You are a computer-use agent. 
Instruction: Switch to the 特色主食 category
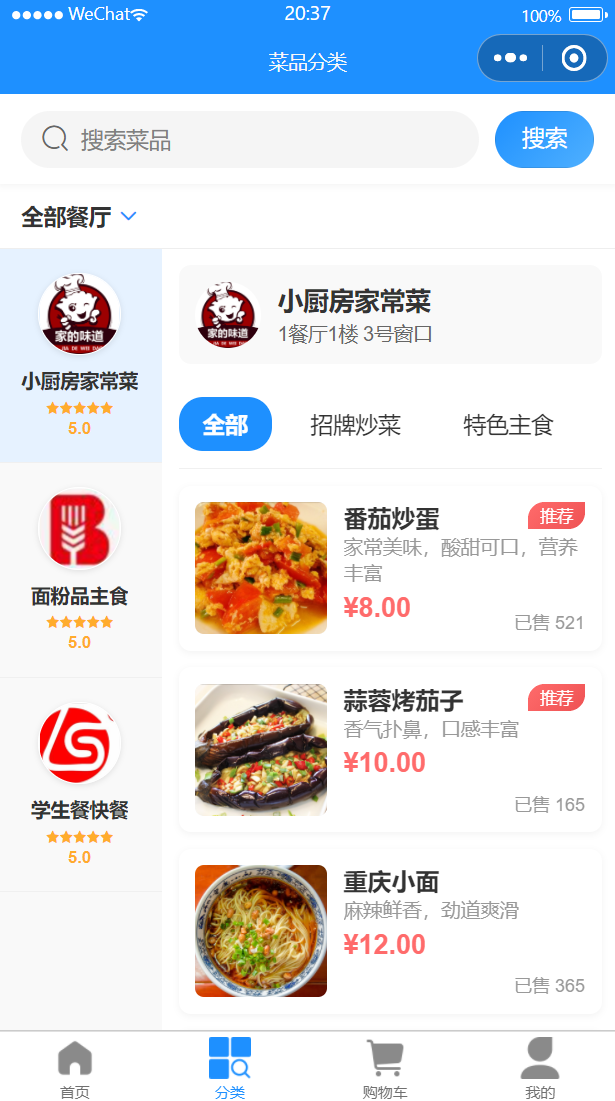pyautogui.click(x=508, y=425)
